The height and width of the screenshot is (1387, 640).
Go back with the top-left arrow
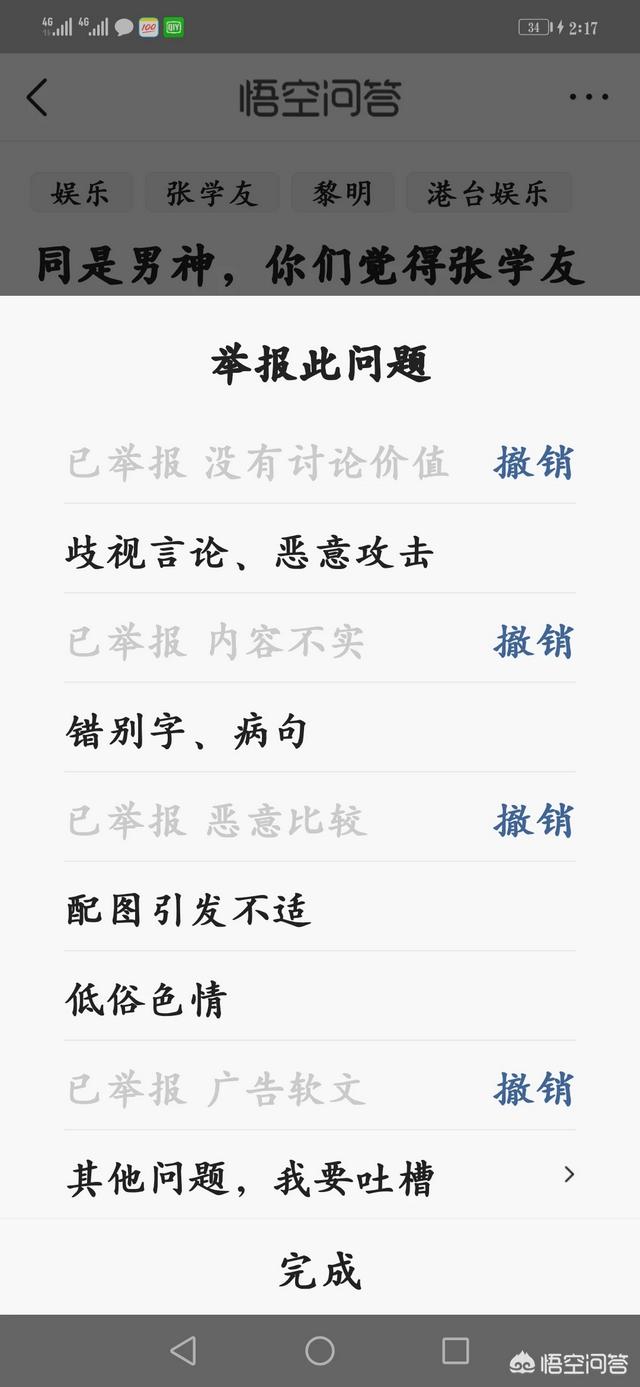click(x=37, y=98)
